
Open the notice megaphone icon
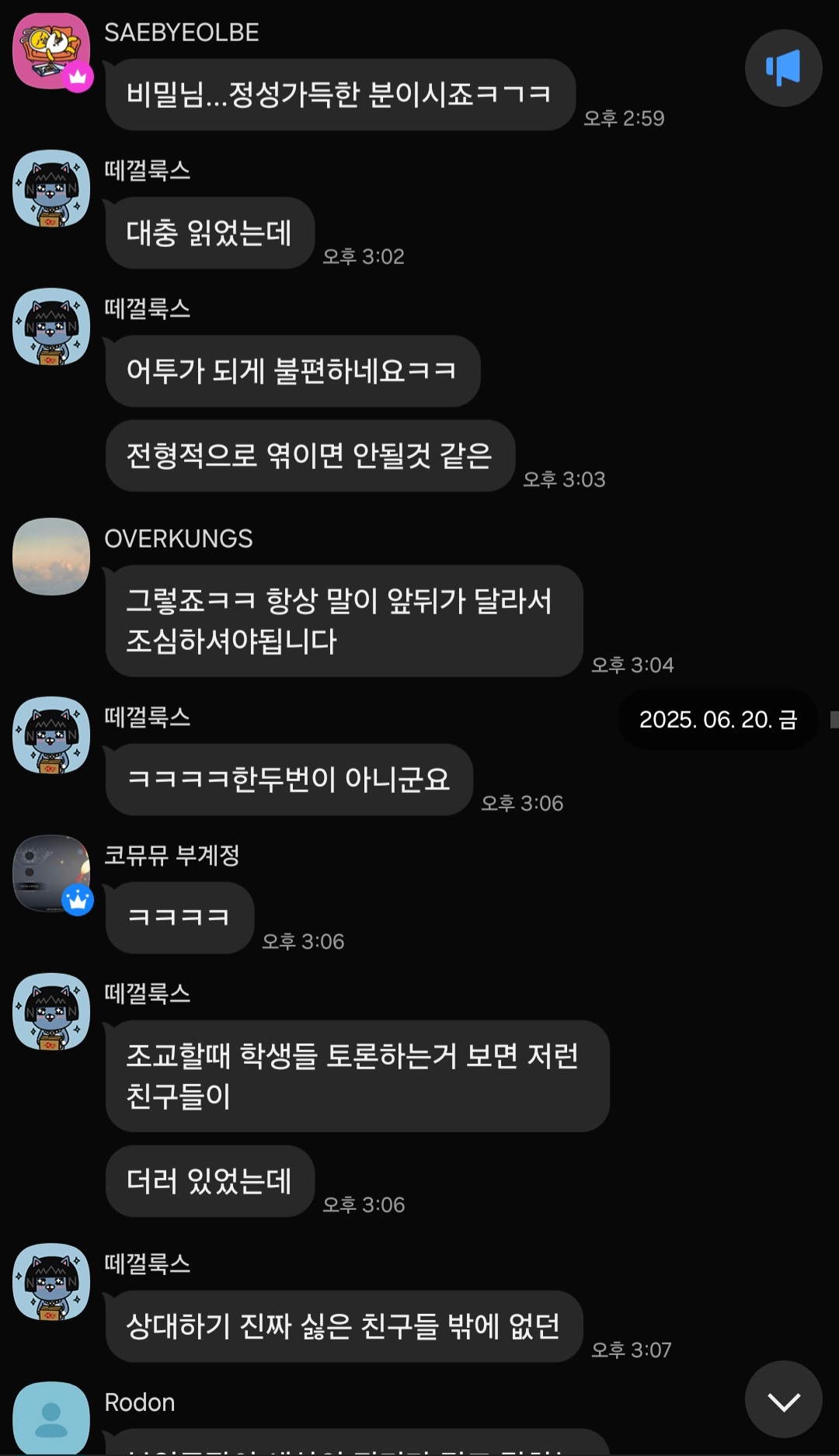[x=783, y=68]
